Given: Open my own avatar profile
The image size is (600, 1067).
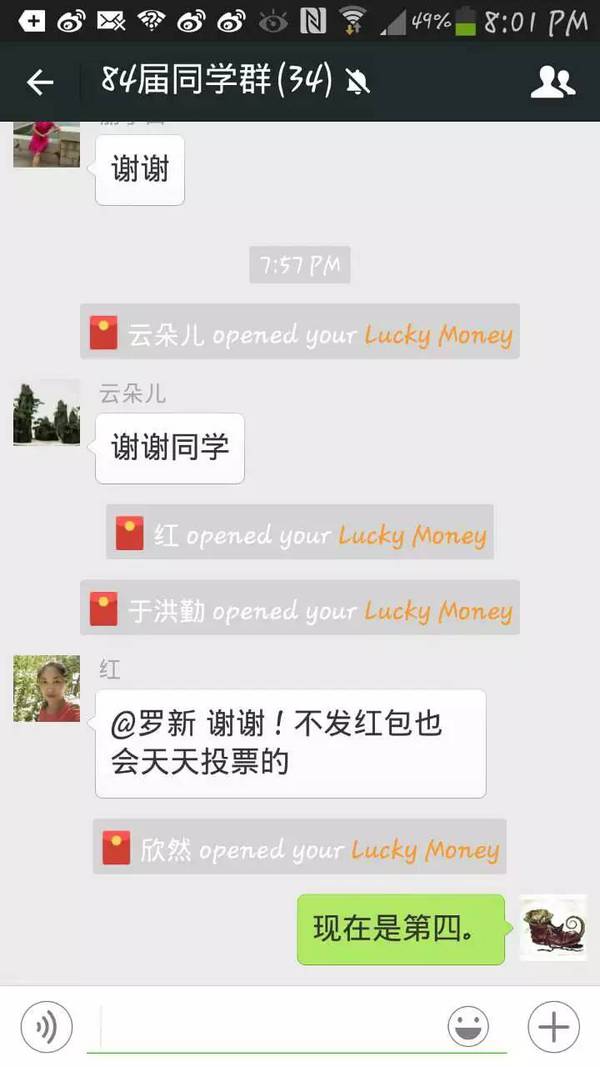Looking at the screenshot, I should pyautogui.click(x=553, y=928).
